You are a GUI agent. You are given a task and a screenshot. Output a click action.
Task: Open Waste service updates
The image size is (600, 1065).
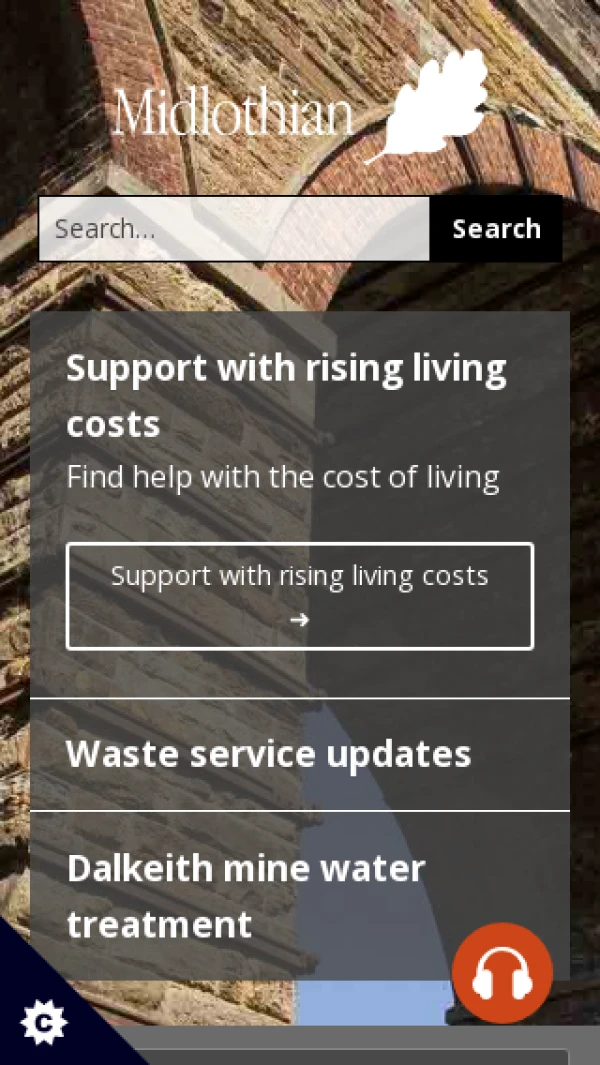[268, 754]
